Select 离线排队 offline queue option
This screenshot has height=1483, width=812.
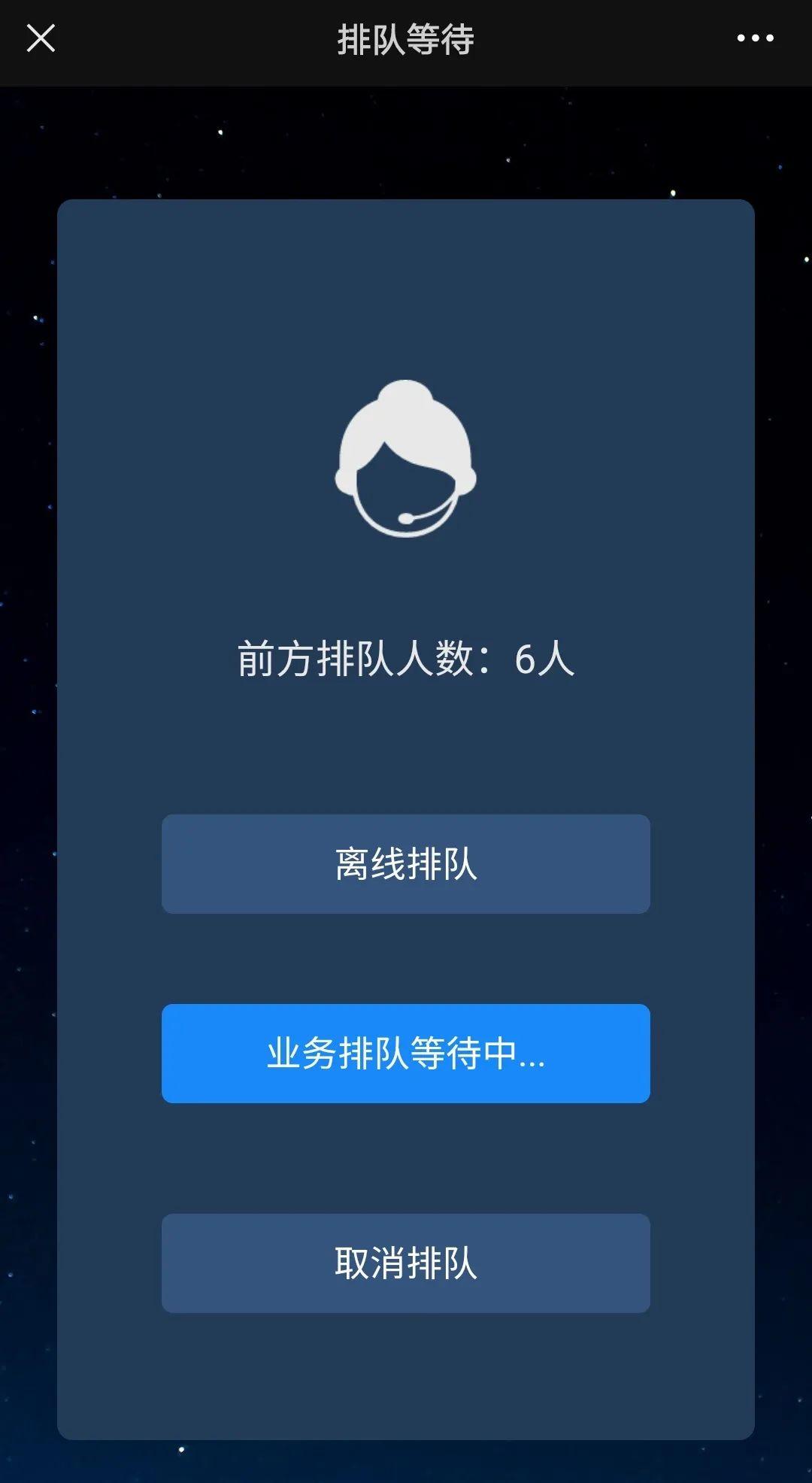(x=405, y=864)
